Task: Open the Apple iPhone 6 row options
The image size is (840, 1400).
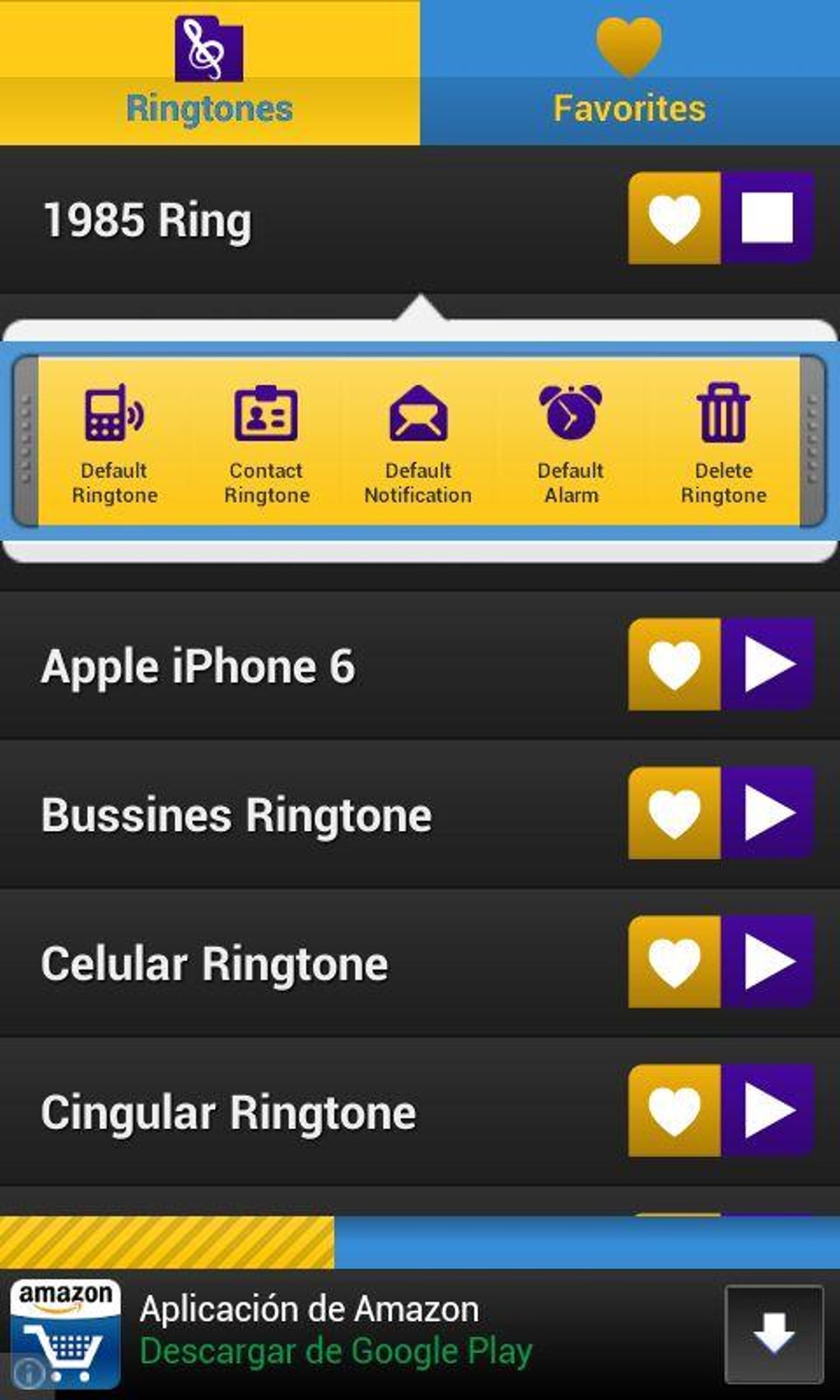Action: (313, 665)
